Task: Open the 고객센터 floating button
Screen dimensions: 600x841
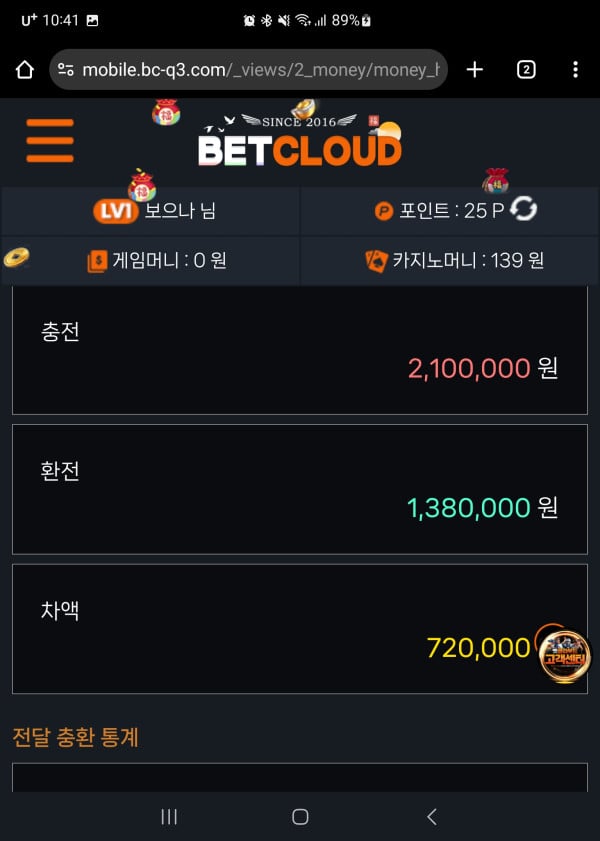Action: (x=565, y=657)
